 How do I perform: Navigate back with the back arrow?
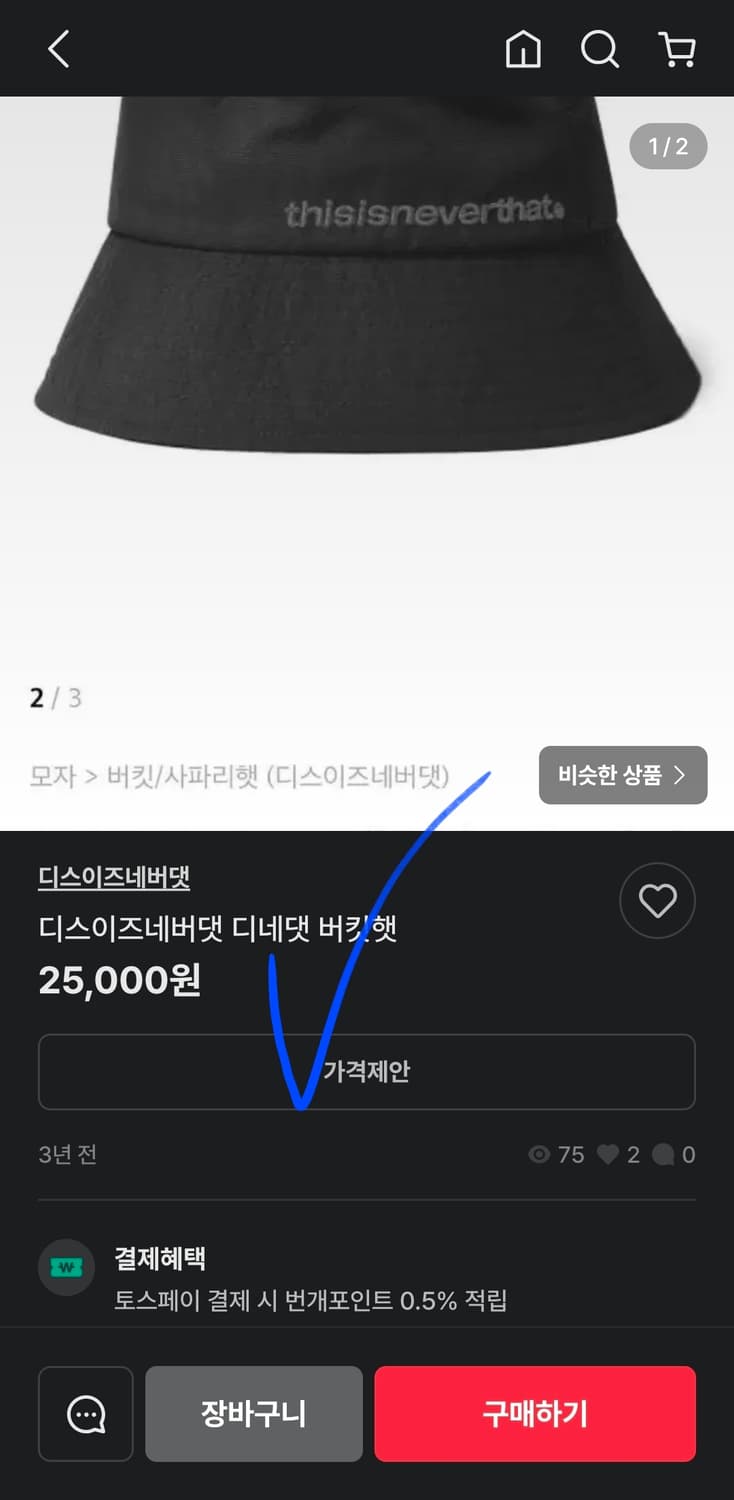[57, 49]
